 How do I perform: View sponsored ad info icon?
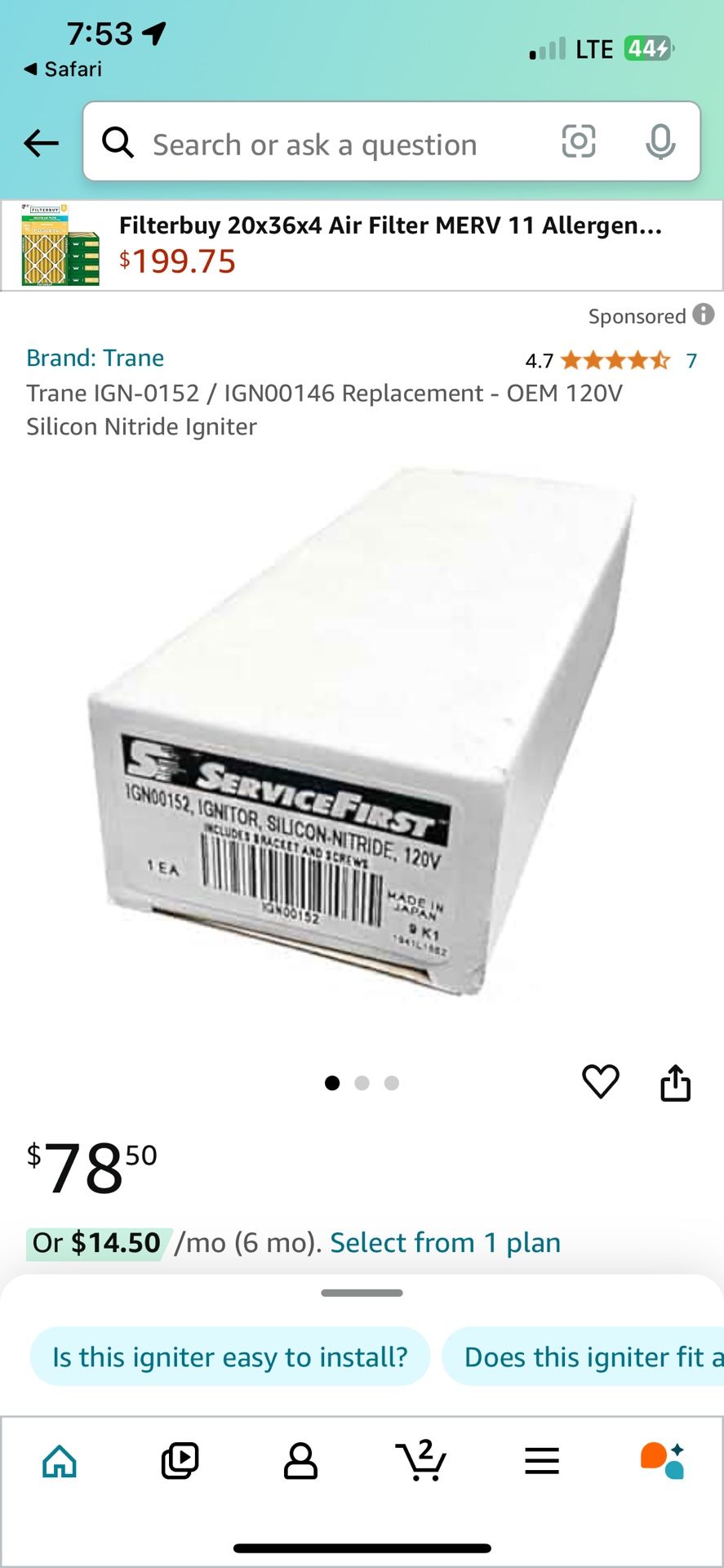[704, 314]
